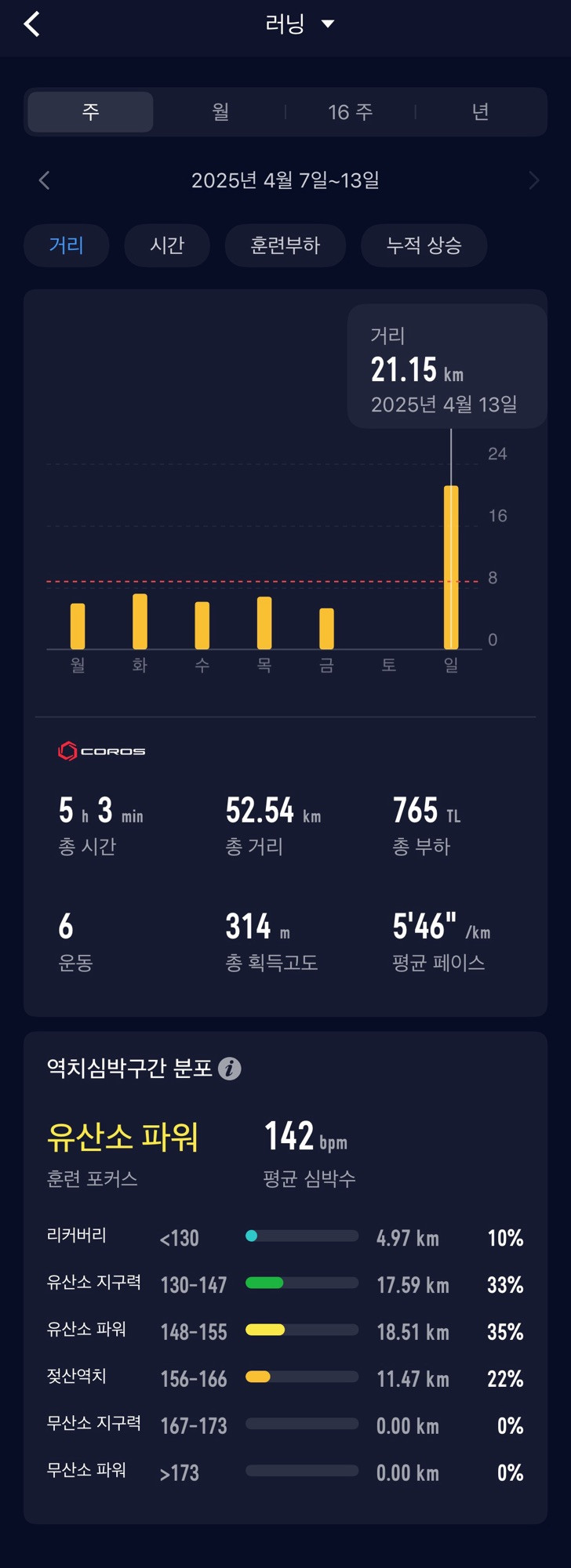The width and height of the screenshot is (571, 1568).
Task: Select the 주 period tab
Action: click(x=90, y=112)
